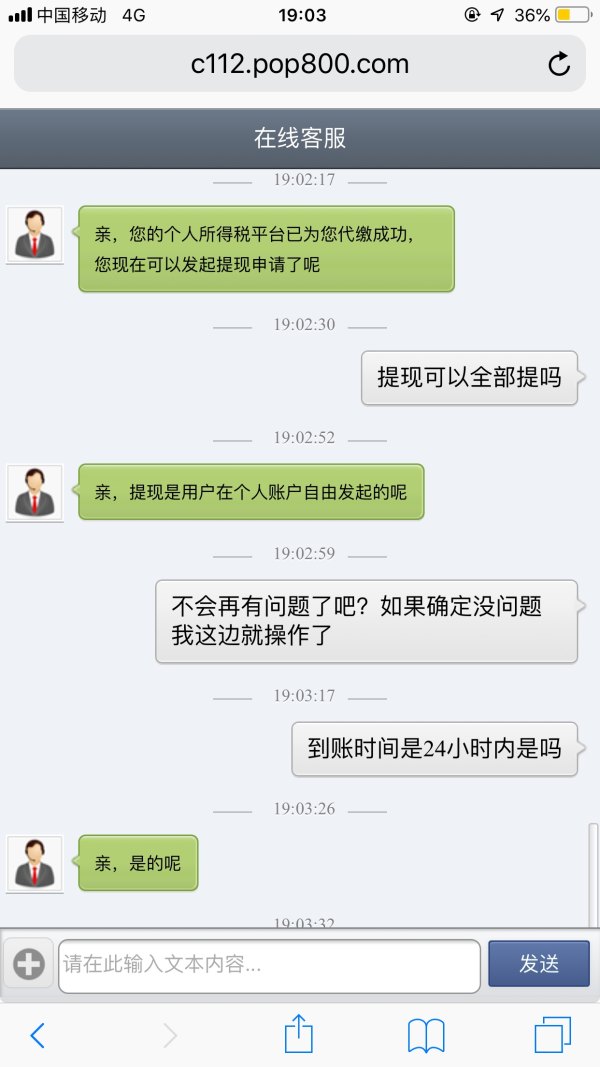Tap the c112.pop800.com address bar

coord(299,65)
